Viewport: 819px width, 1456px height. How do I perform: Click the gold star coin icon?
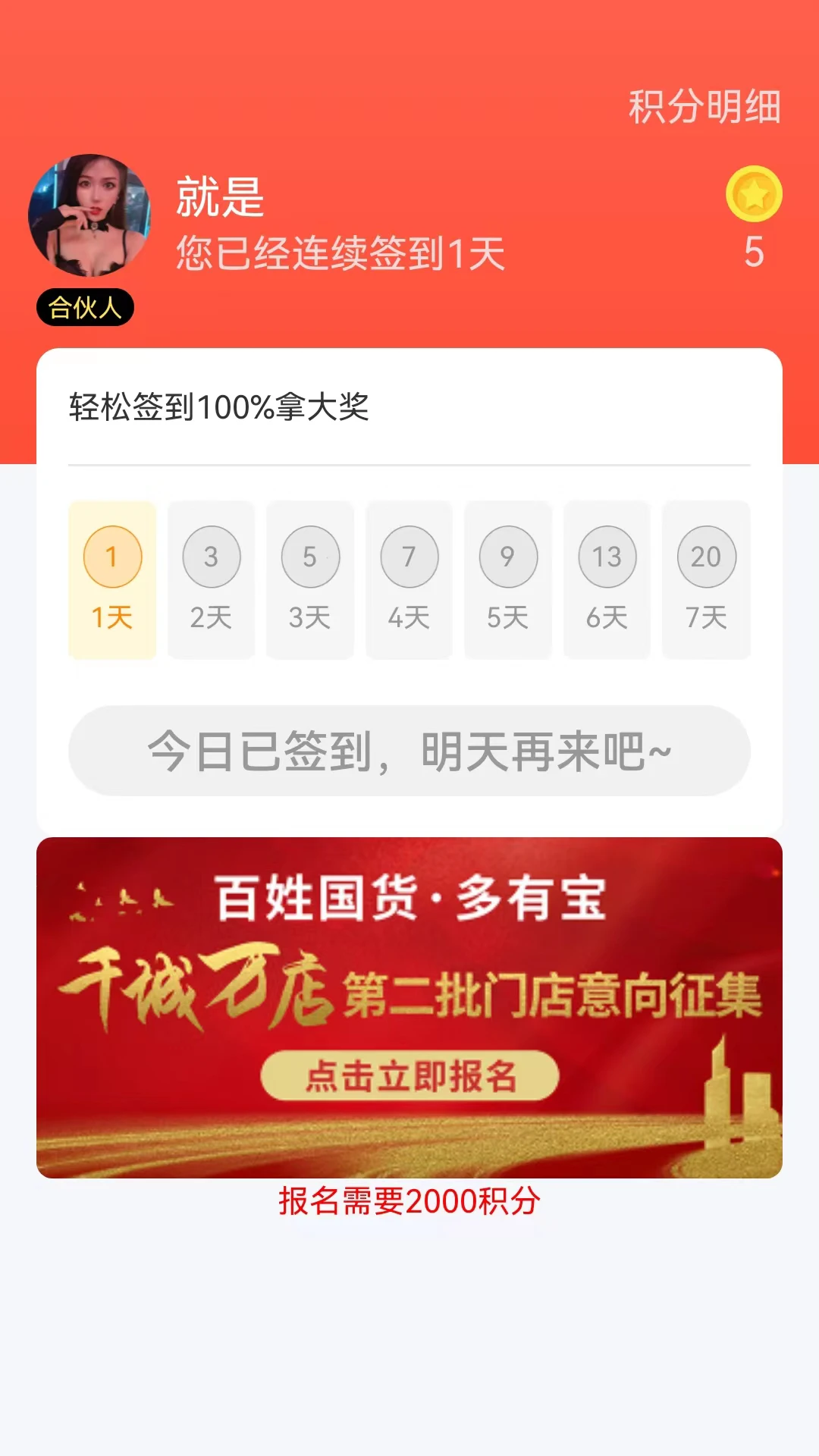click(757, 196)
